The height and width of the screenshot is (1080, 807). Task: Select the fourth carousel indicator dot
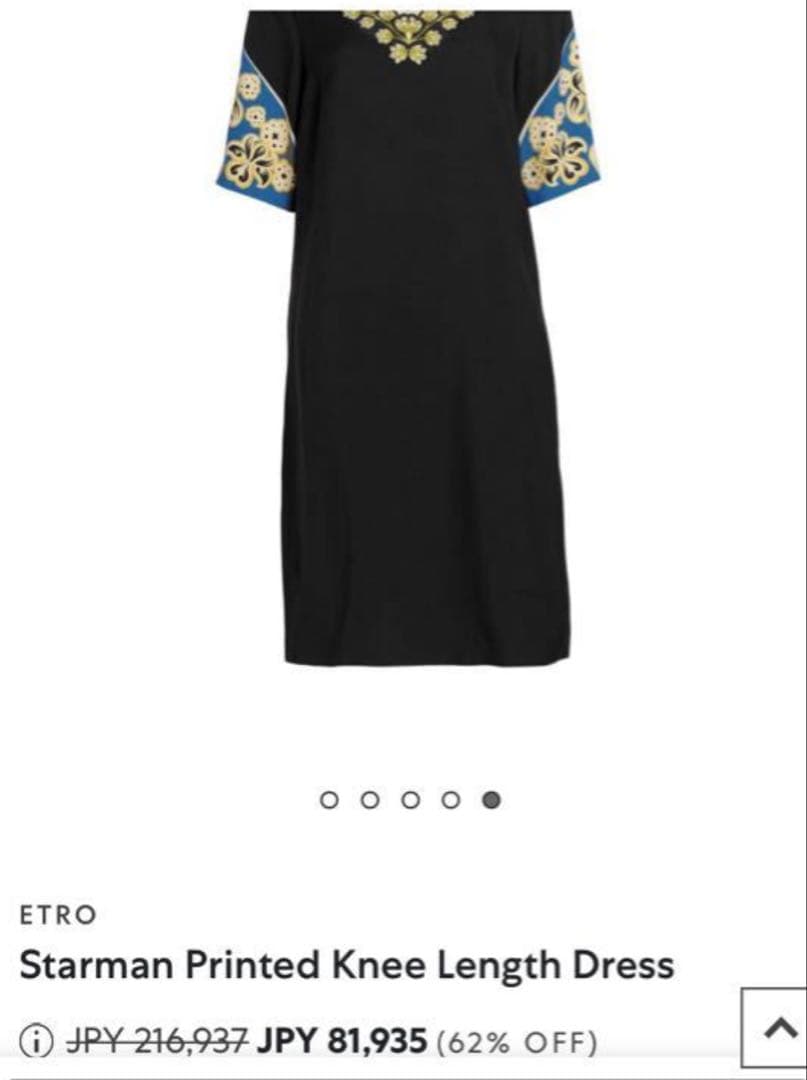(x=451, y=800)
